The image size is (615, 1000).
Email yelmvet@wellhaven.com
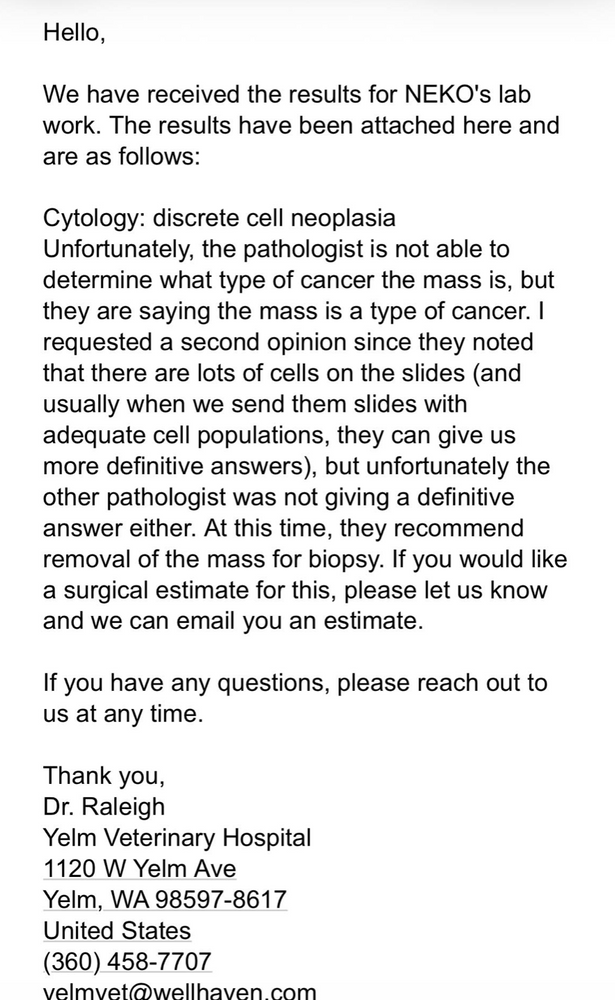[x=179, y=990]
